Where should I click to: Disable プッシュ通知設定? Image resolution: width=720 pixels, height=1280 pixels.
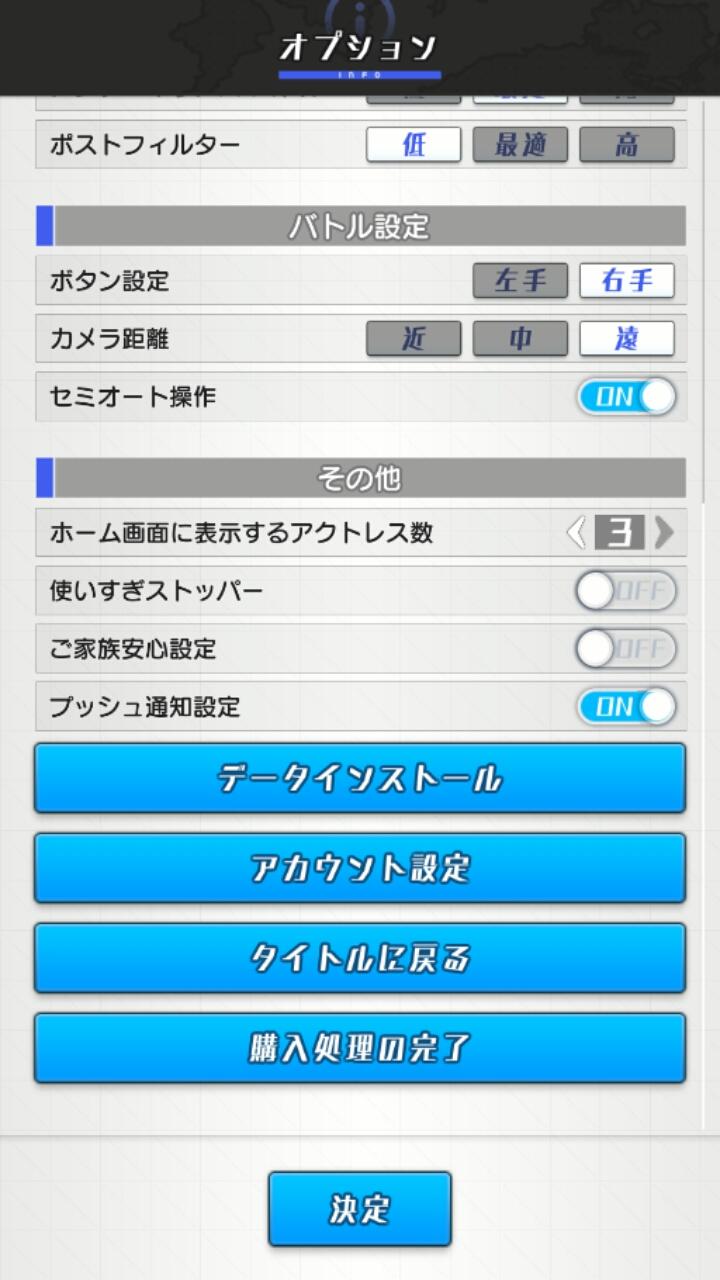[626, 707]
